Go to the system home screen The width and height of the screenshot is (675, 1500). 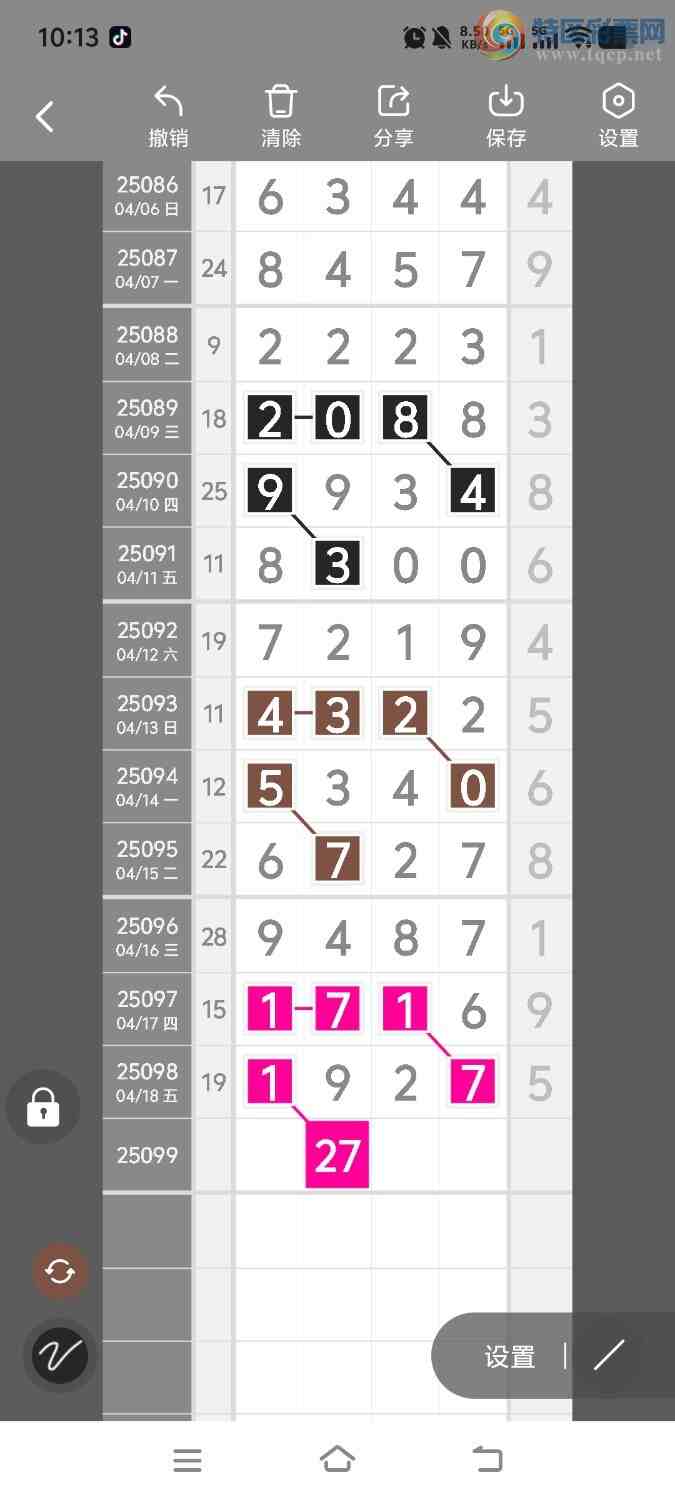pos(337,1460)
